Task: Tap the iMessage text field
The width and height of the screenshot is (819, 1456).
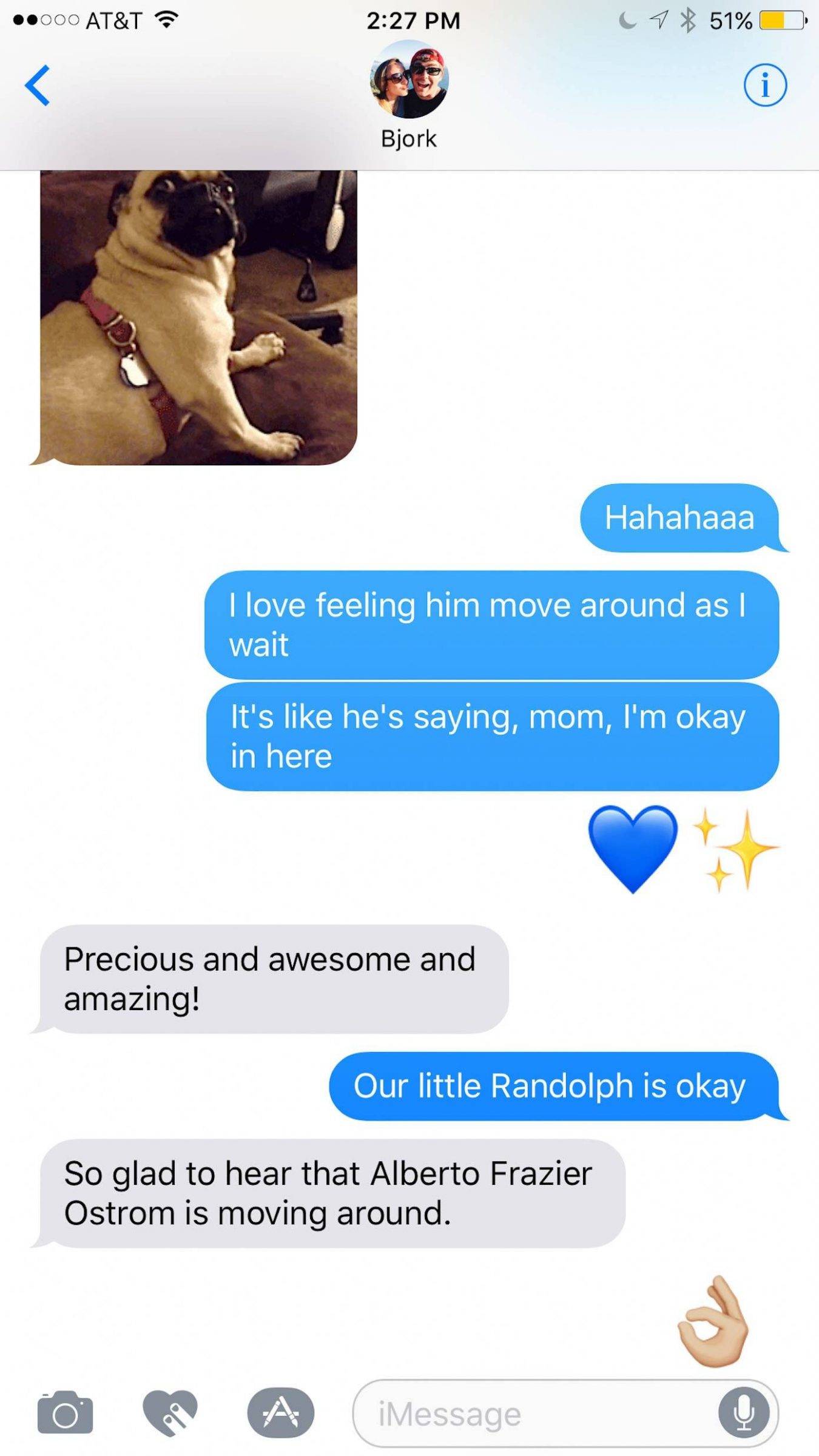Action: click(534, 1414)
